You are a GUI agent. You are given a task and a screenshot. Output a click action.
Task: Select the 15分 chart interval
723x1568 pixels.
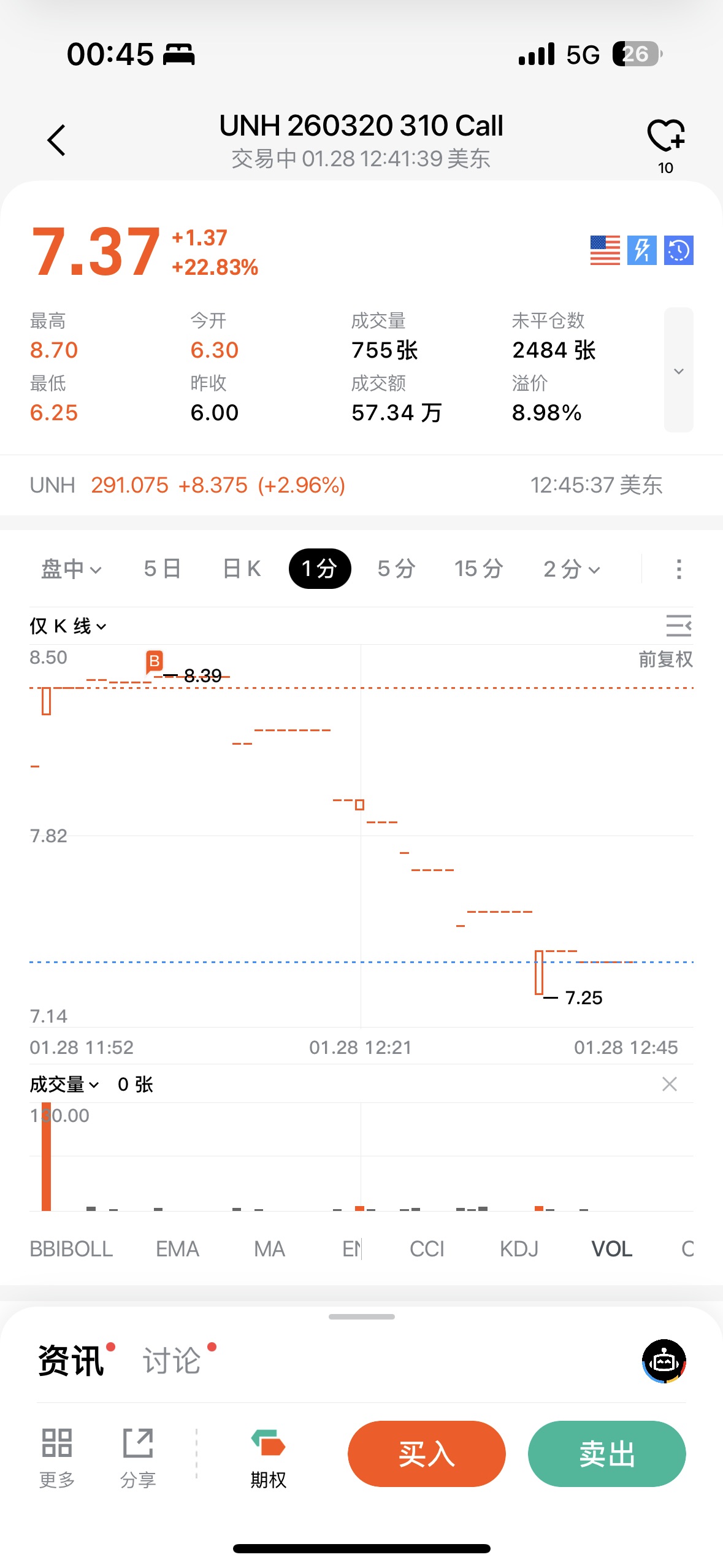478,569
